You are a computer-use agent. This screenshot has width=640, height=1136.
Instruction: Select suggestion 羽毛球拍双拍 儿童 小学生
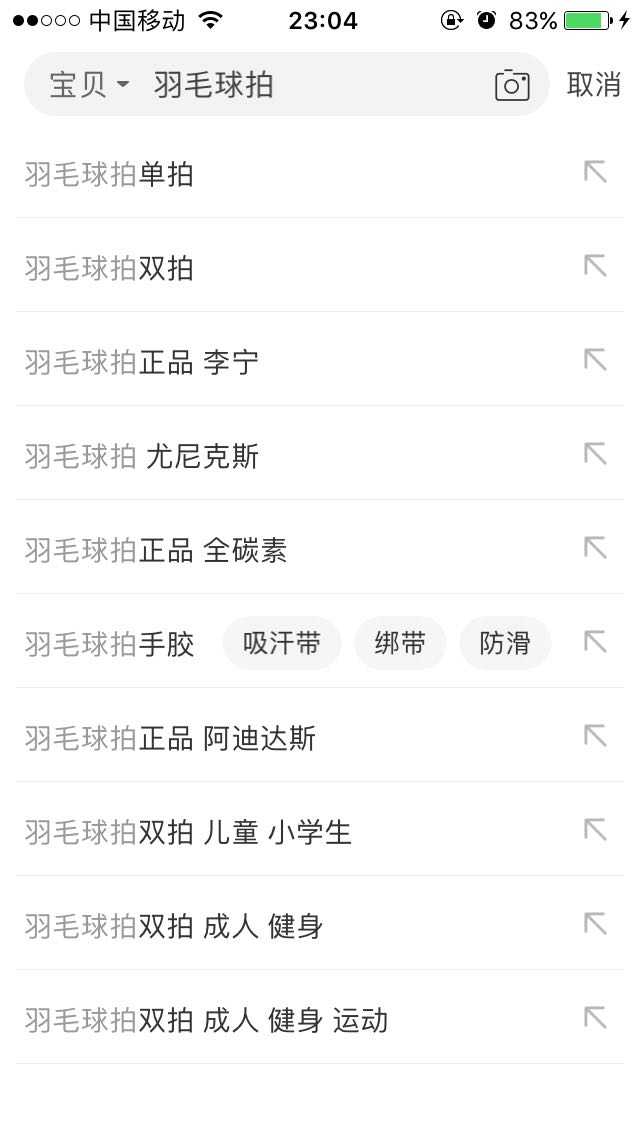188,833
